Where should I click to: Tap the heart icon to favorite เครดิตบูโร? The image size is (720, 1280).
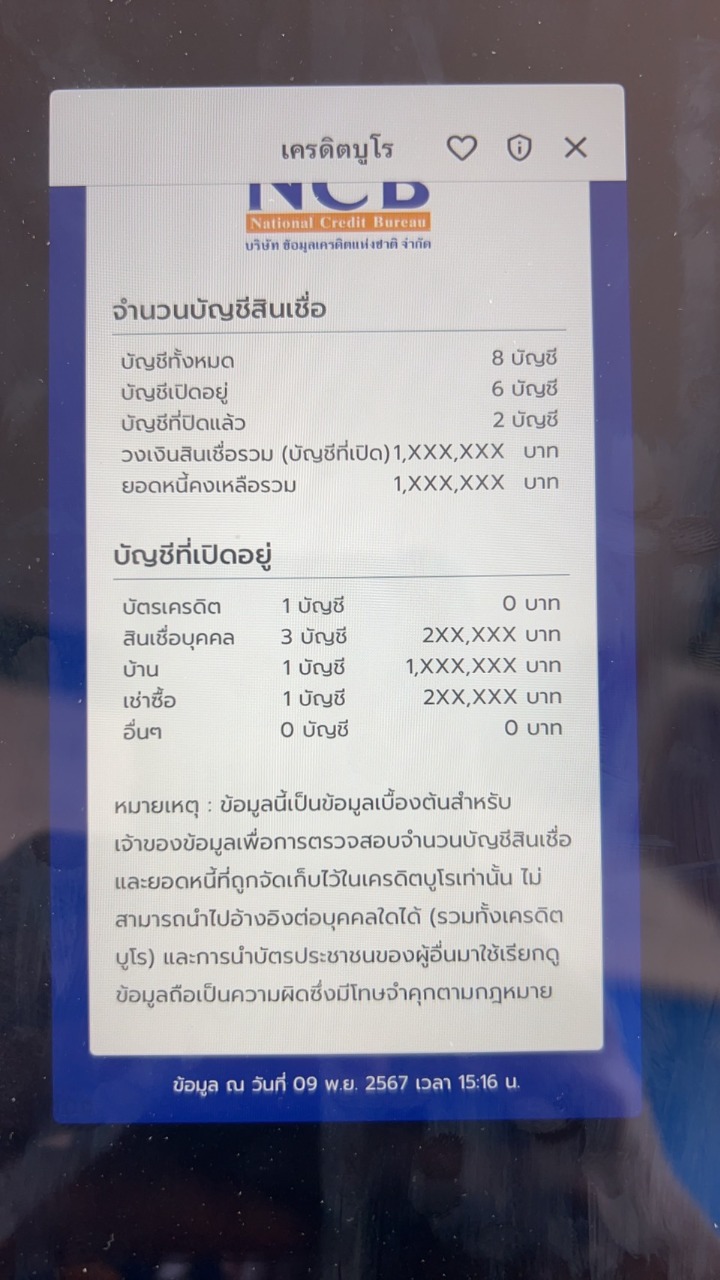461,148
